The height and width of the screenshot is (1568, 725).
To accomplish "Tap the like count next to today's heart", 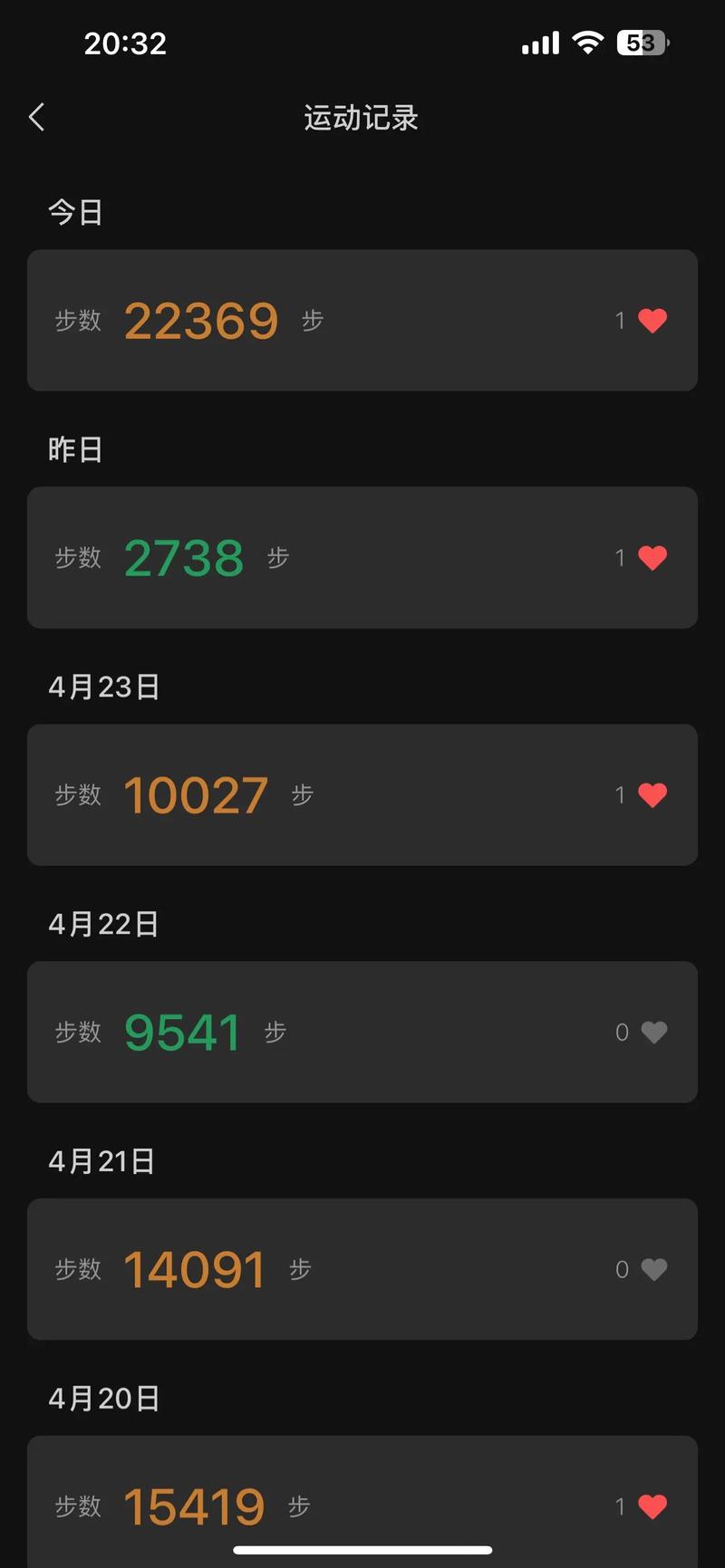I will [x=620, y=320].
